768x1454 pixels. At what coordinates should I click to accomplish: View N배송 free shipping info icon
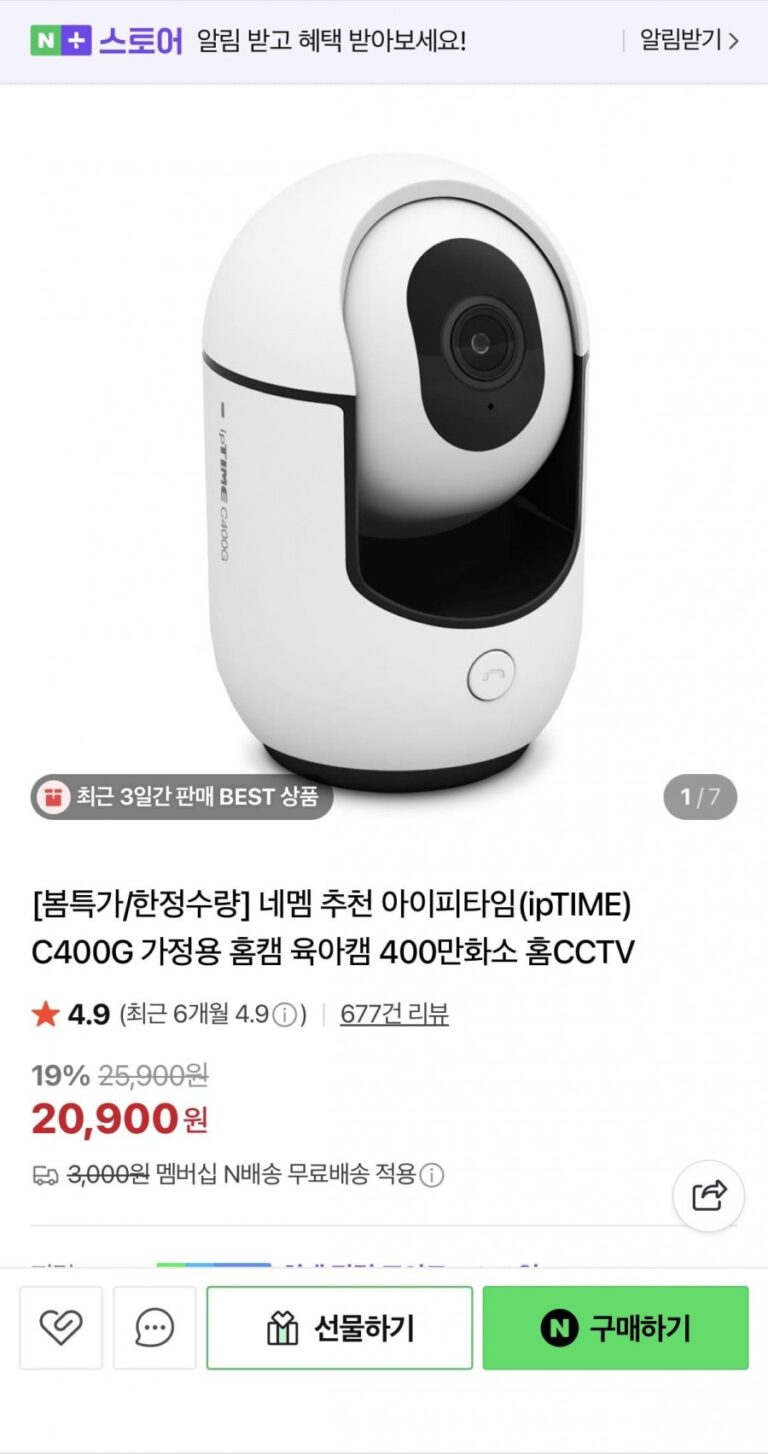click(431, 1174)
